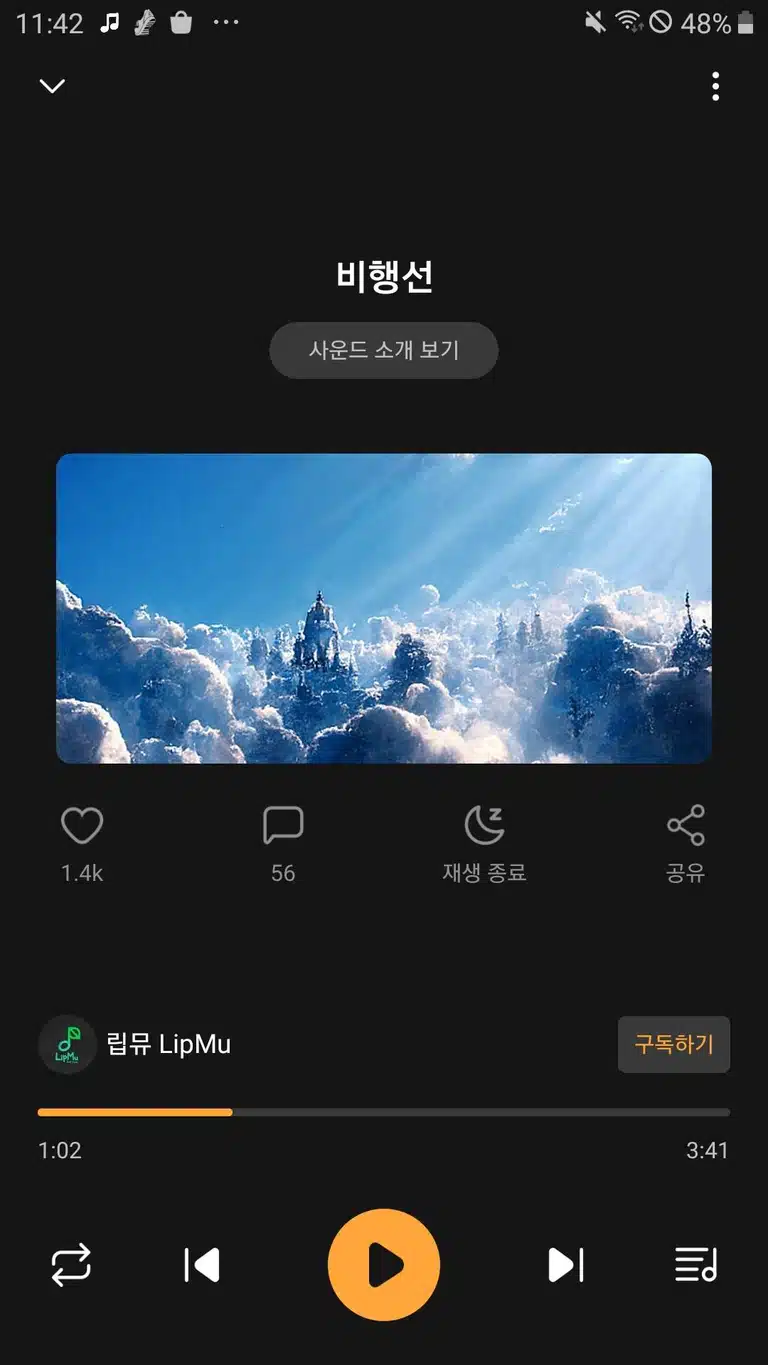768x1365 pixels.
Task: Tap the cloud castle album artwork
Action: click(x=384, y=608)
